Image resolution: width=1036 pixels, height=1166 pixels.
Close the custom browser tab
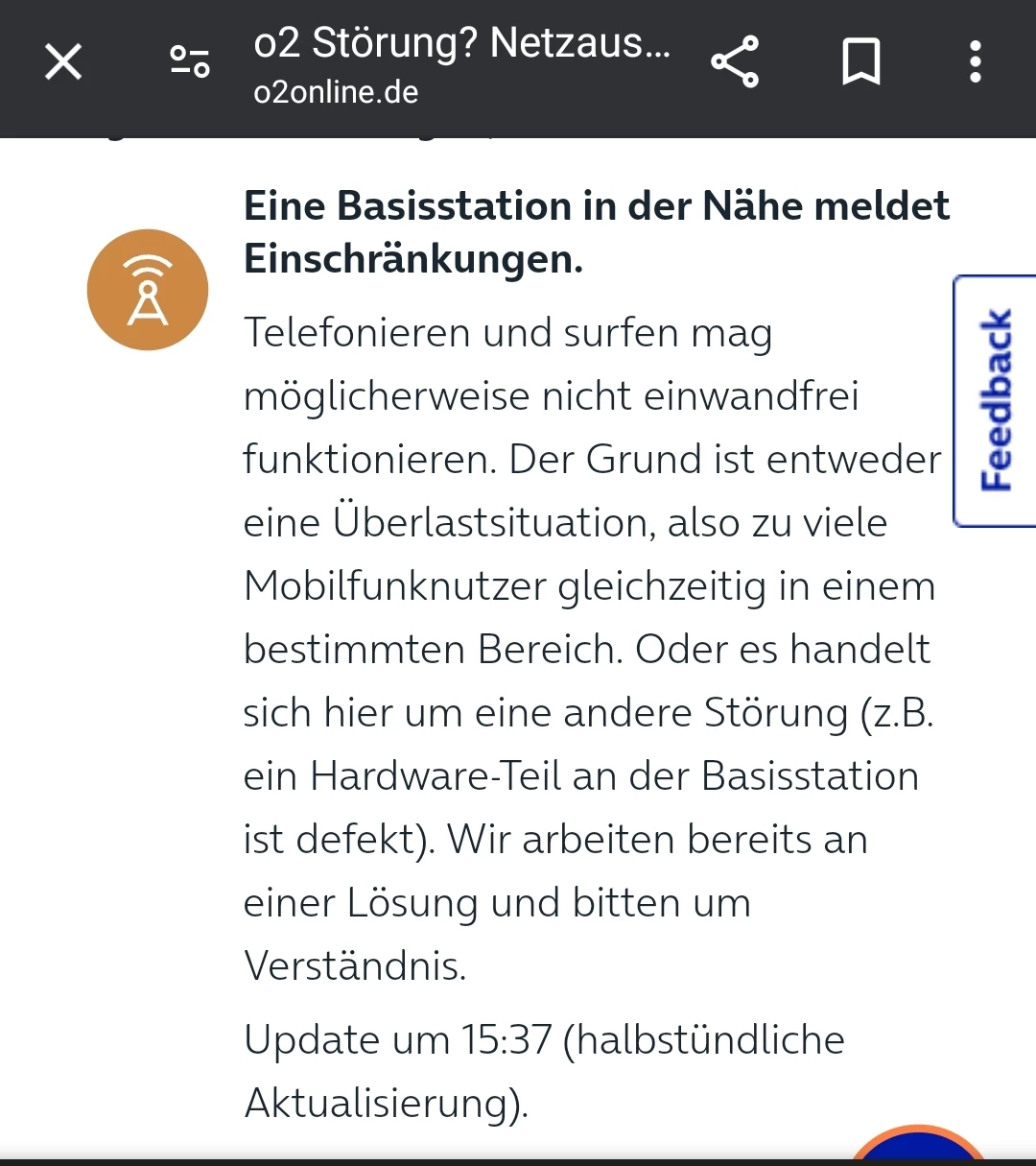tap(63, 63)
